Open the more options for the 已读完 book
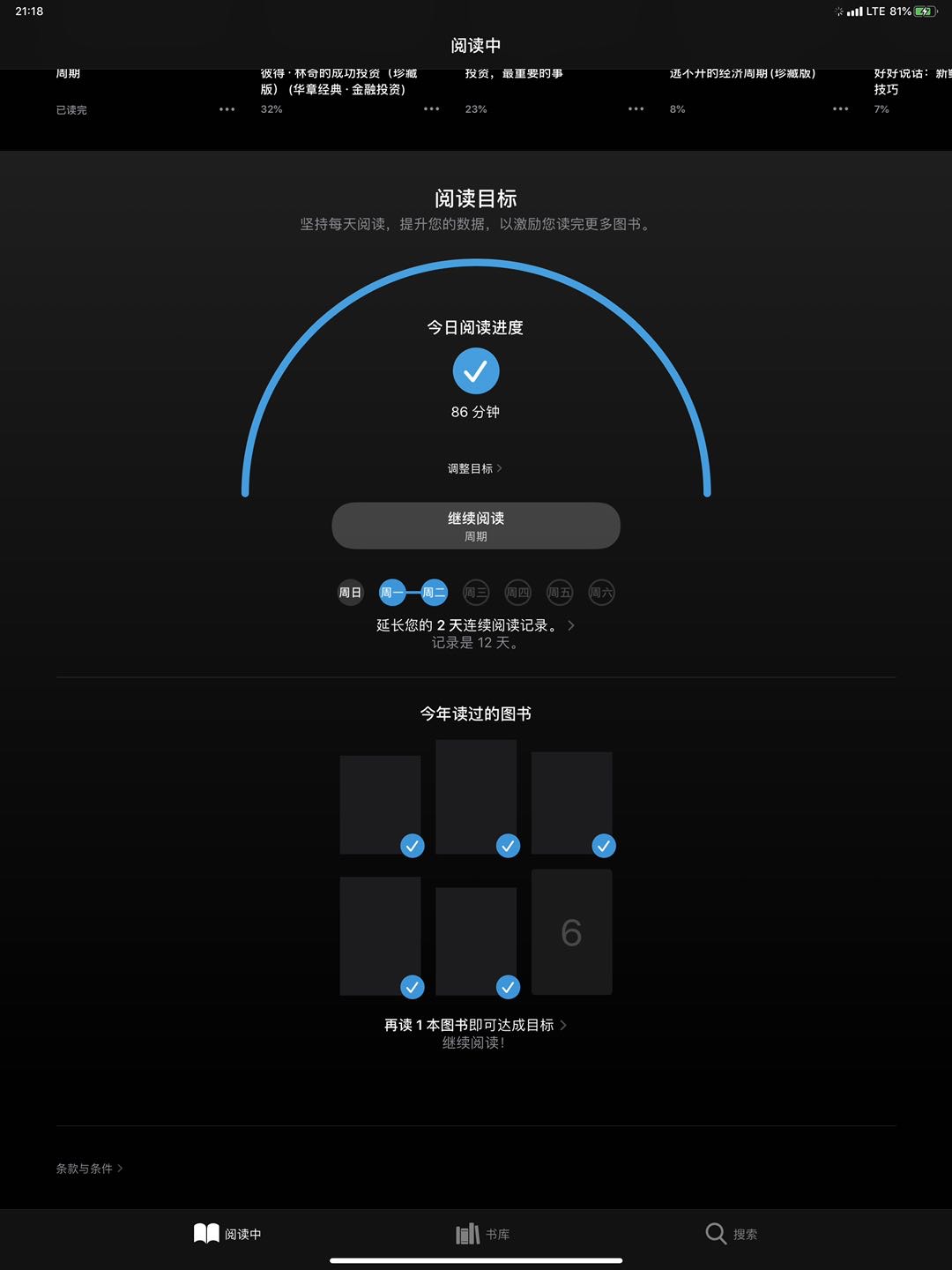 point(227,109)
